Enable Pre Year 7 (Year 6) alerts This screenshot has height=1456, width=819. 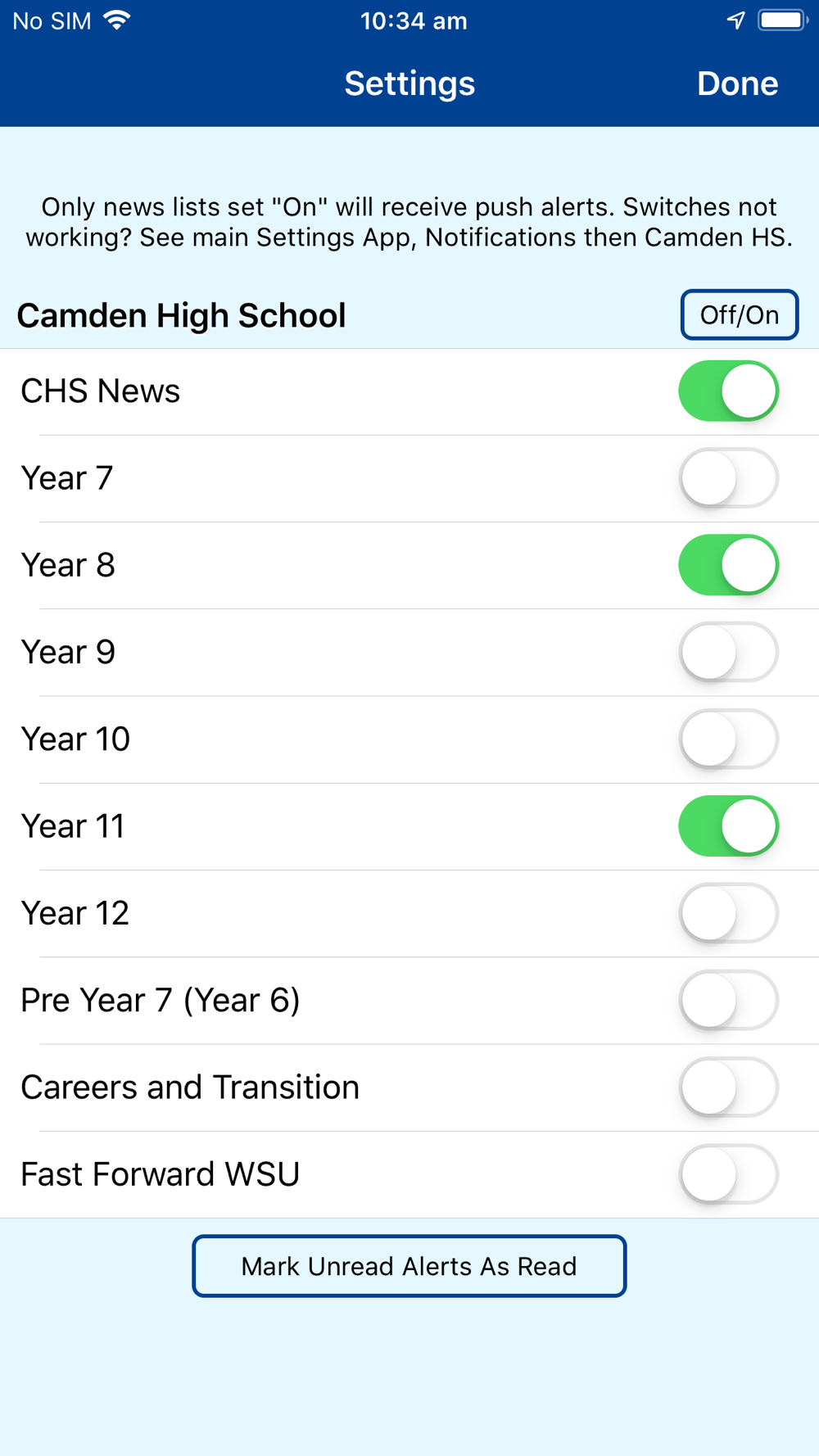pos(728,1001)
